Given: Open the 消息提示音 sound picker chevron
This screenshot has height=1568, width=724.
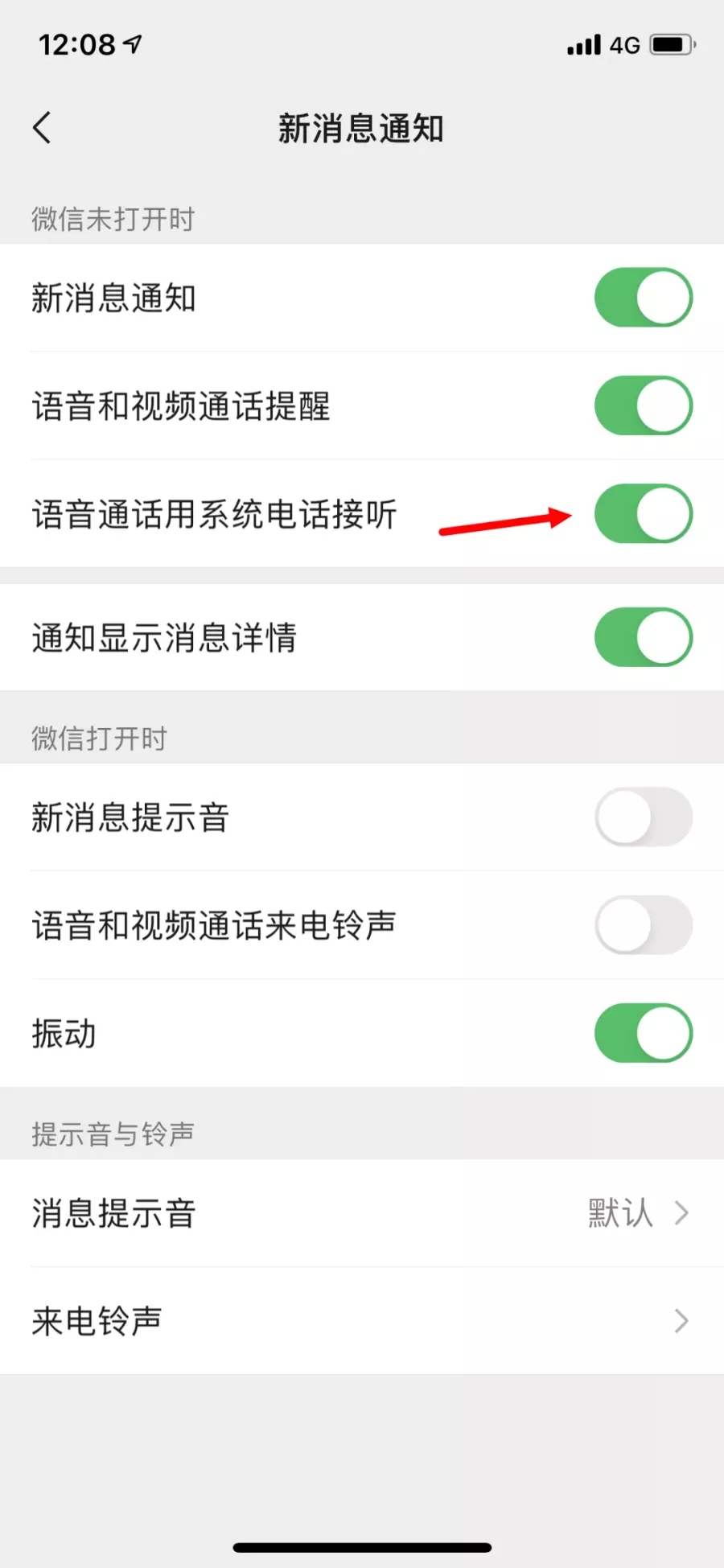Looking at the screenshot, I should (x=681, y=1212).
